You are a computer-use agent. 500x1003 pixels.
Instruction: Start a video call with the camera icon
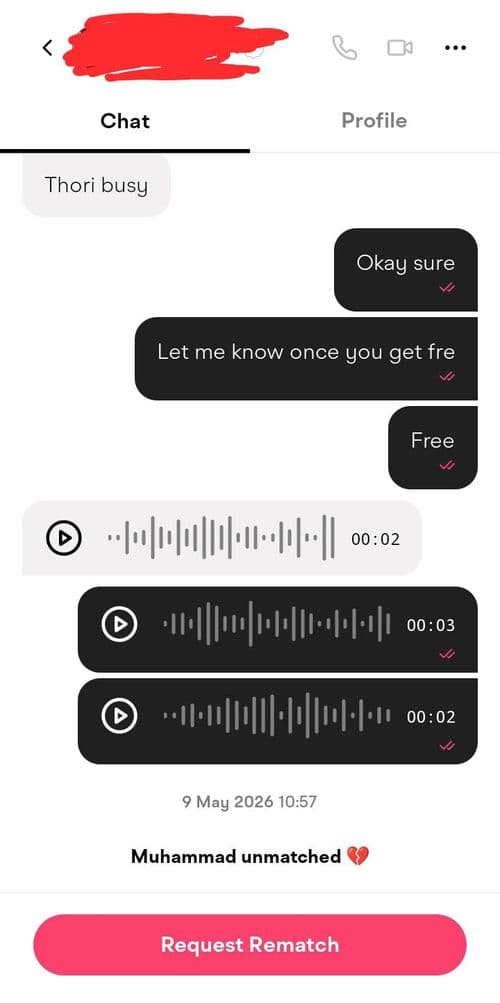click(x=400, y=47)
